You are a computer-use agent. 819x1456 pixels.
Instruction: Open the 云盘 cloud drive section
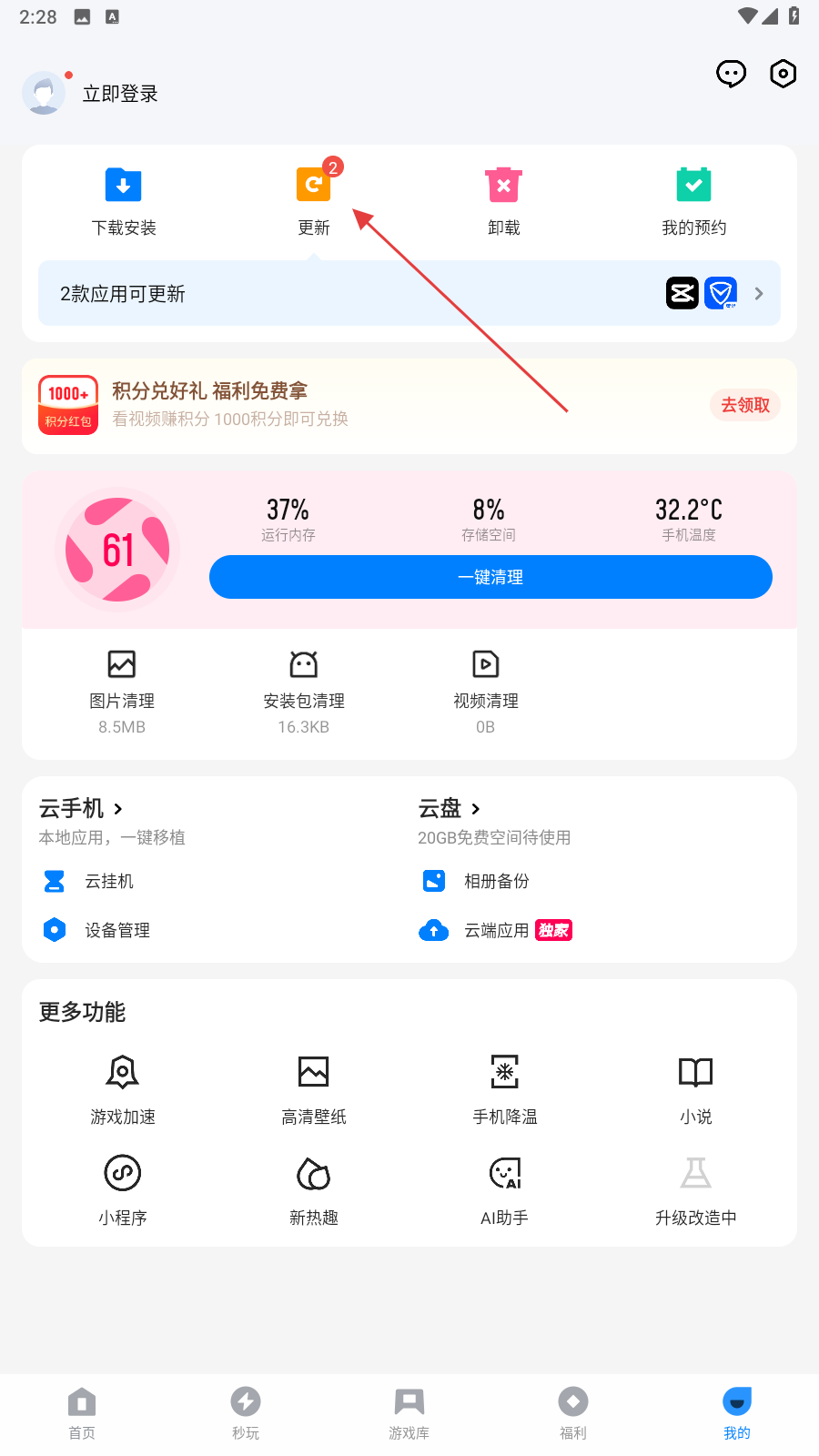point(449,808)
